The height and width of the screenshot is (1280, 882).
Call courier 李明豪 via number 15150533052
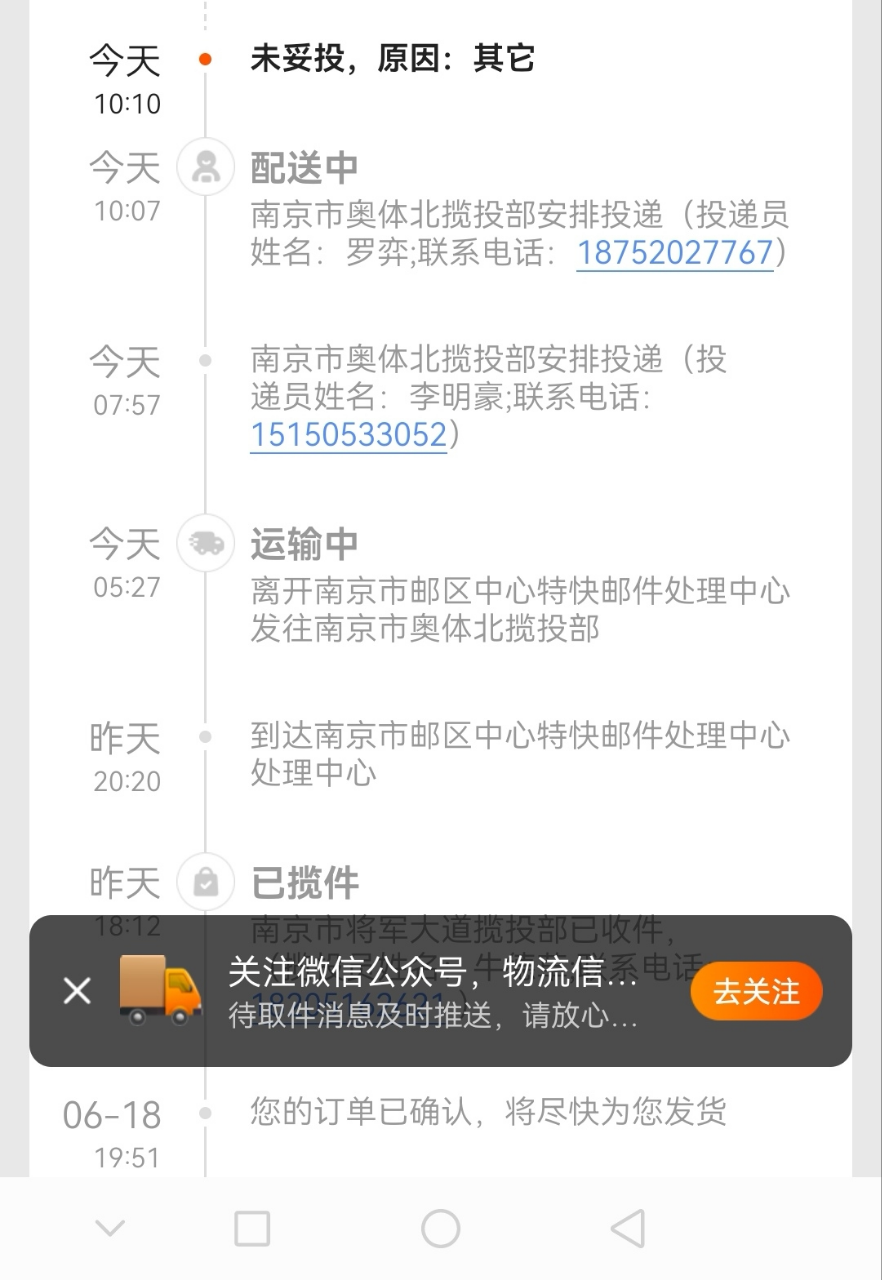point(348,434)
